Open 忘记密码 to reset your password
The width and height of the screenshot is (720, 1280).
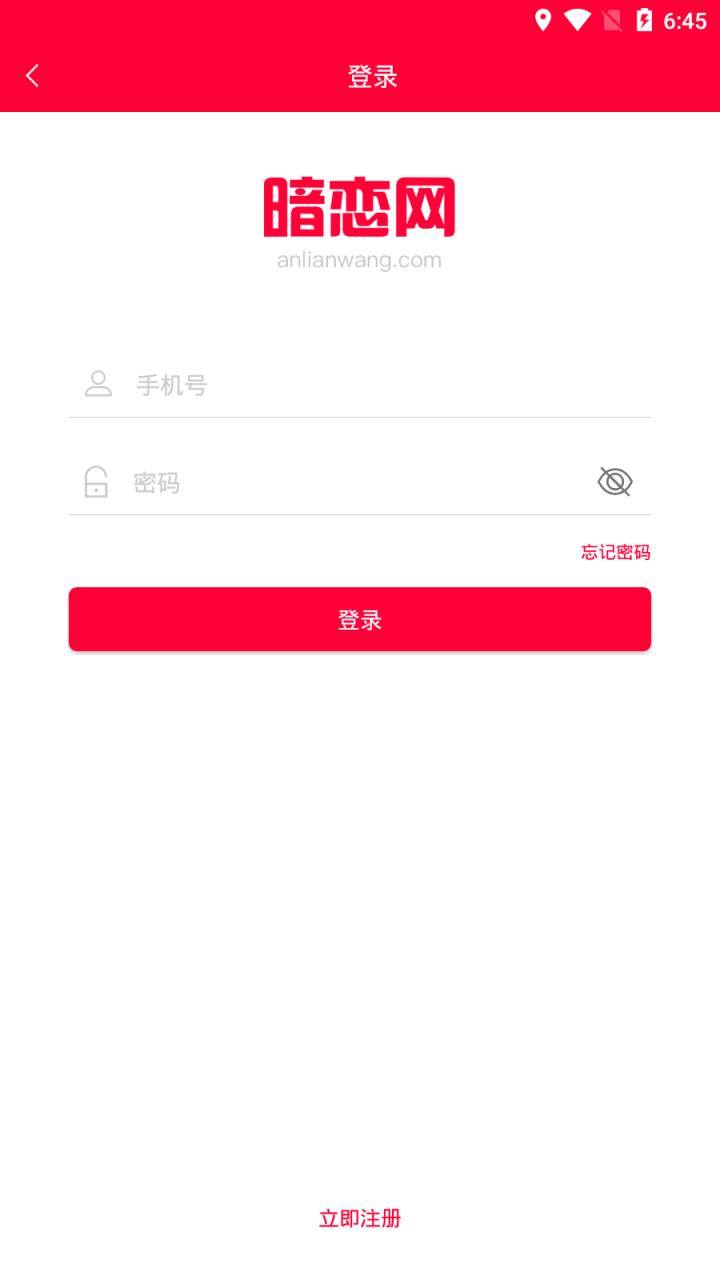[615, 551]
